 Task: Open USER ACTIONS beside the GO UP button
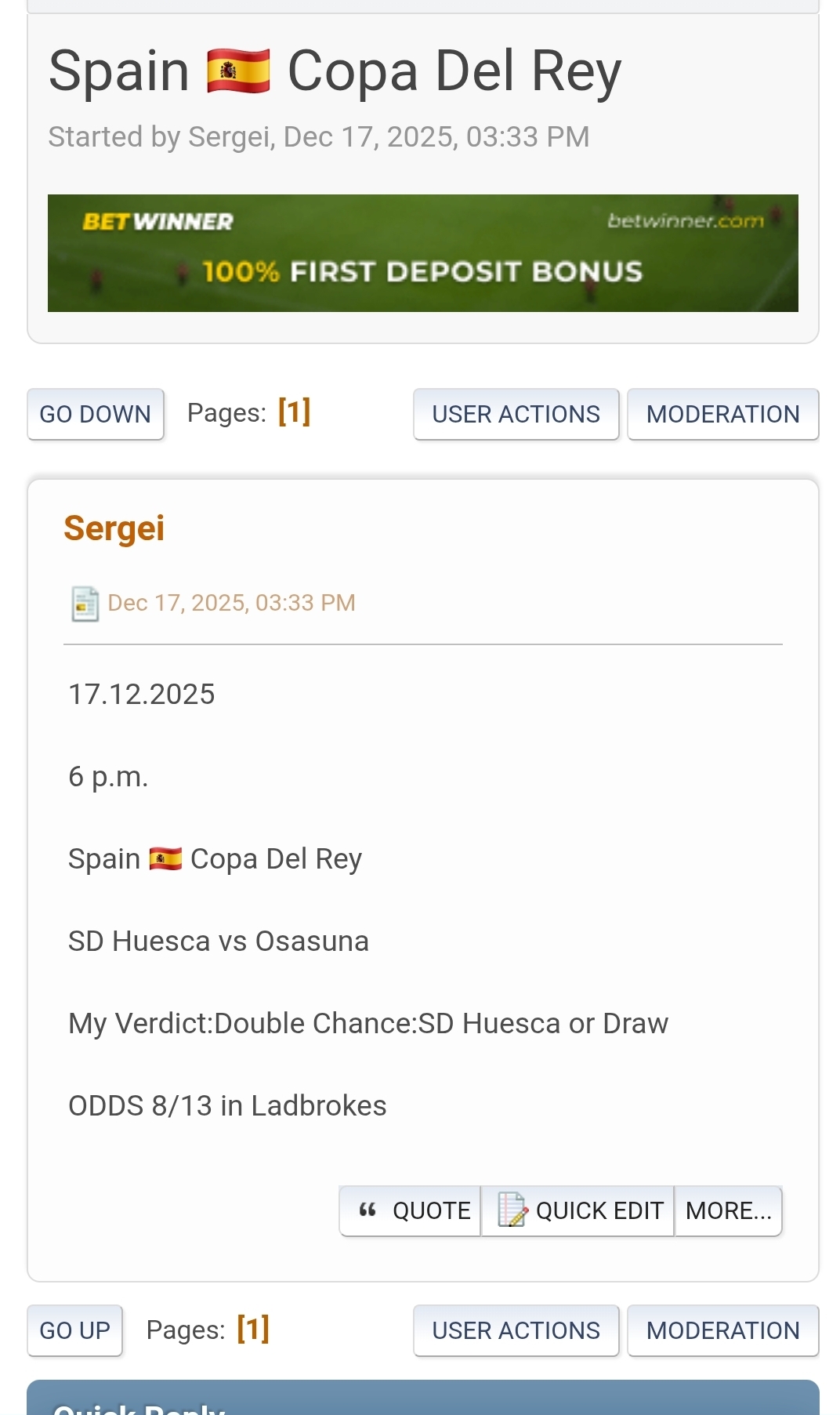(516, 1330)
